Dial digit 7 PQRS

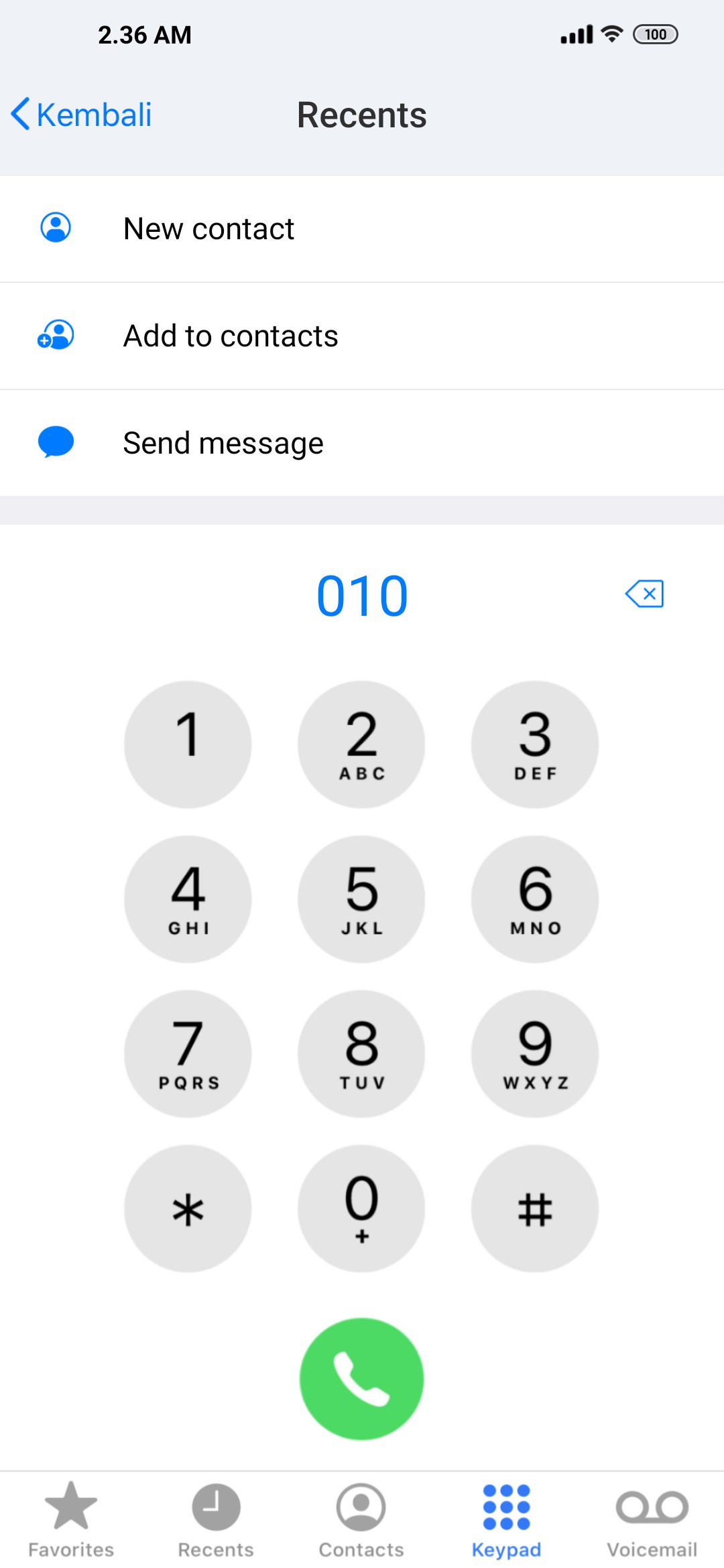pyautogui.click(x=188, y=1054)
